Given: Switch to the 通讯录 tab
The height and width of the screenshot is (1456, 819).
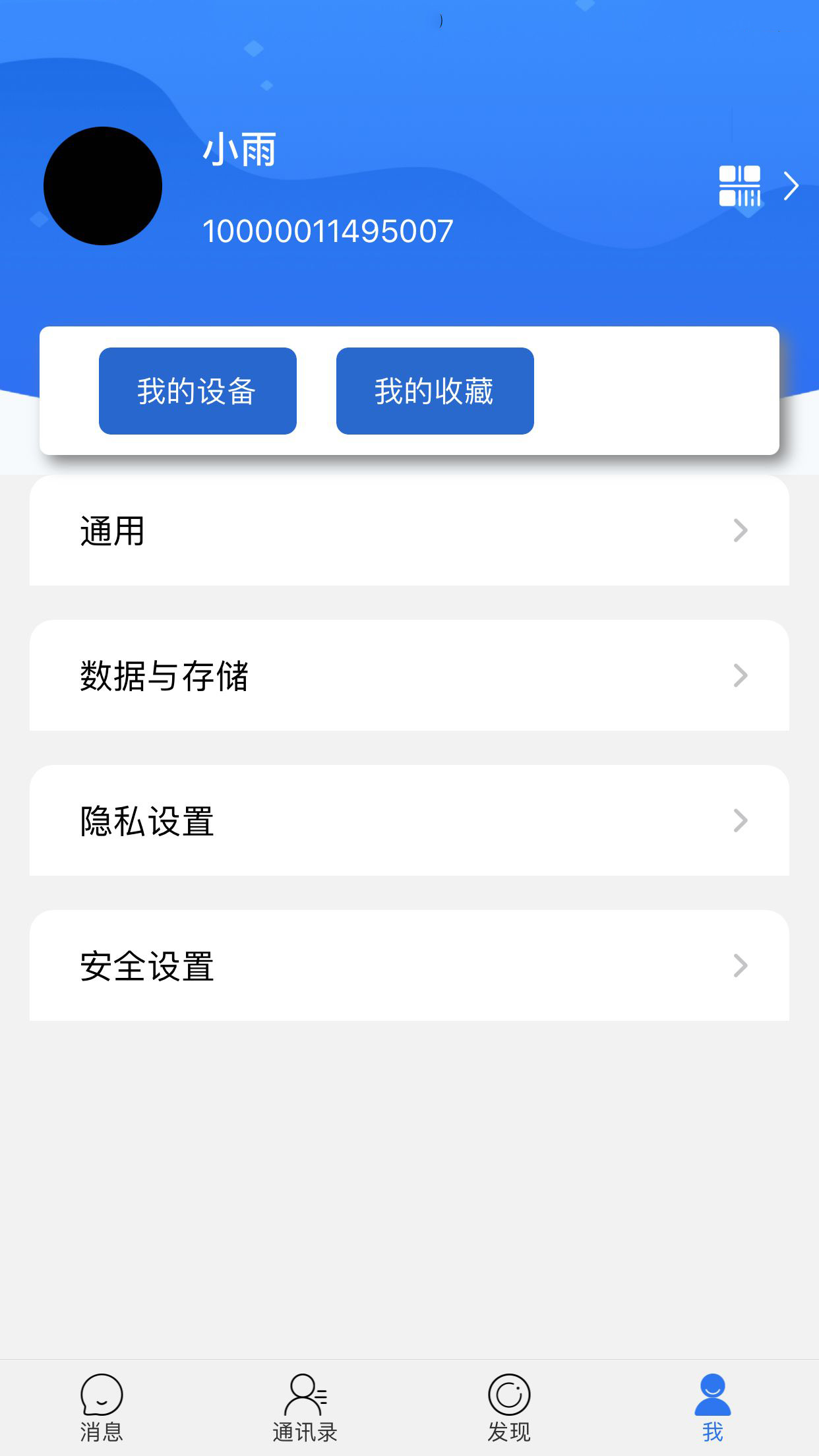Looking at the screenshot, I should pos(305,1407).
